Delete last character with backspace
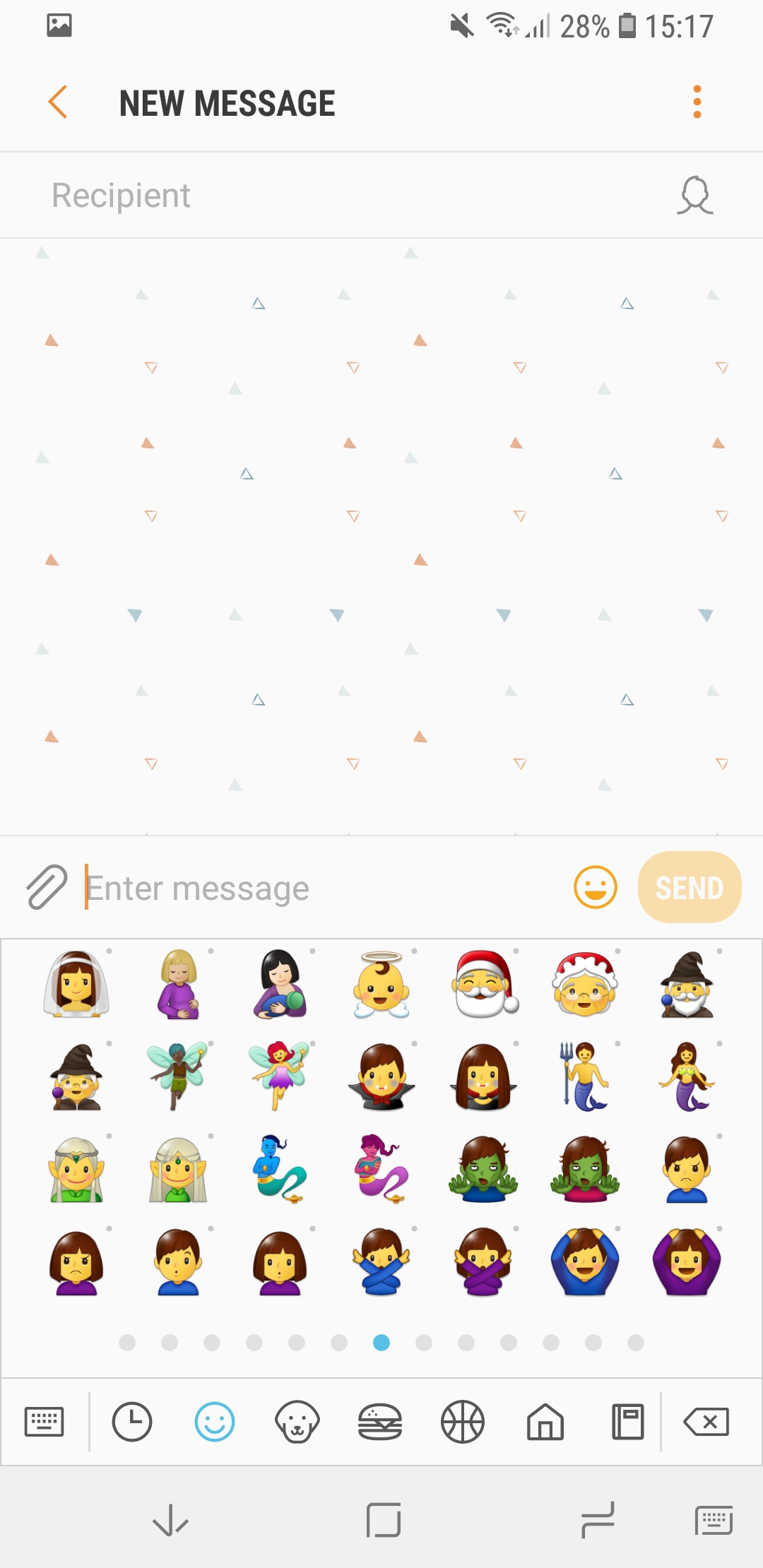 706,1421
